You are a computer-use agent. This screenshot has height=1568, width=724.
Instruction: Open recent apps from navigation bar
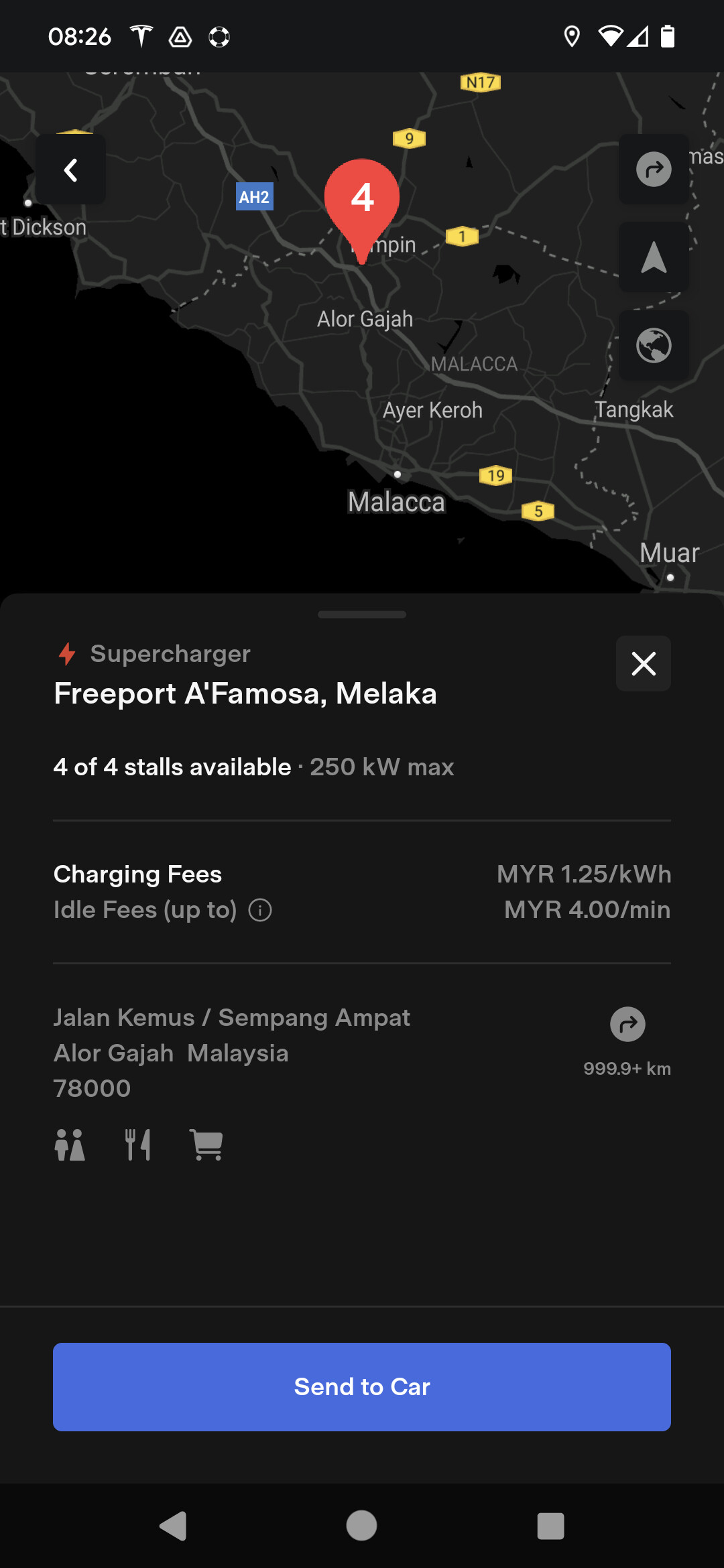pyautogui.click(x=550, y=1526)
